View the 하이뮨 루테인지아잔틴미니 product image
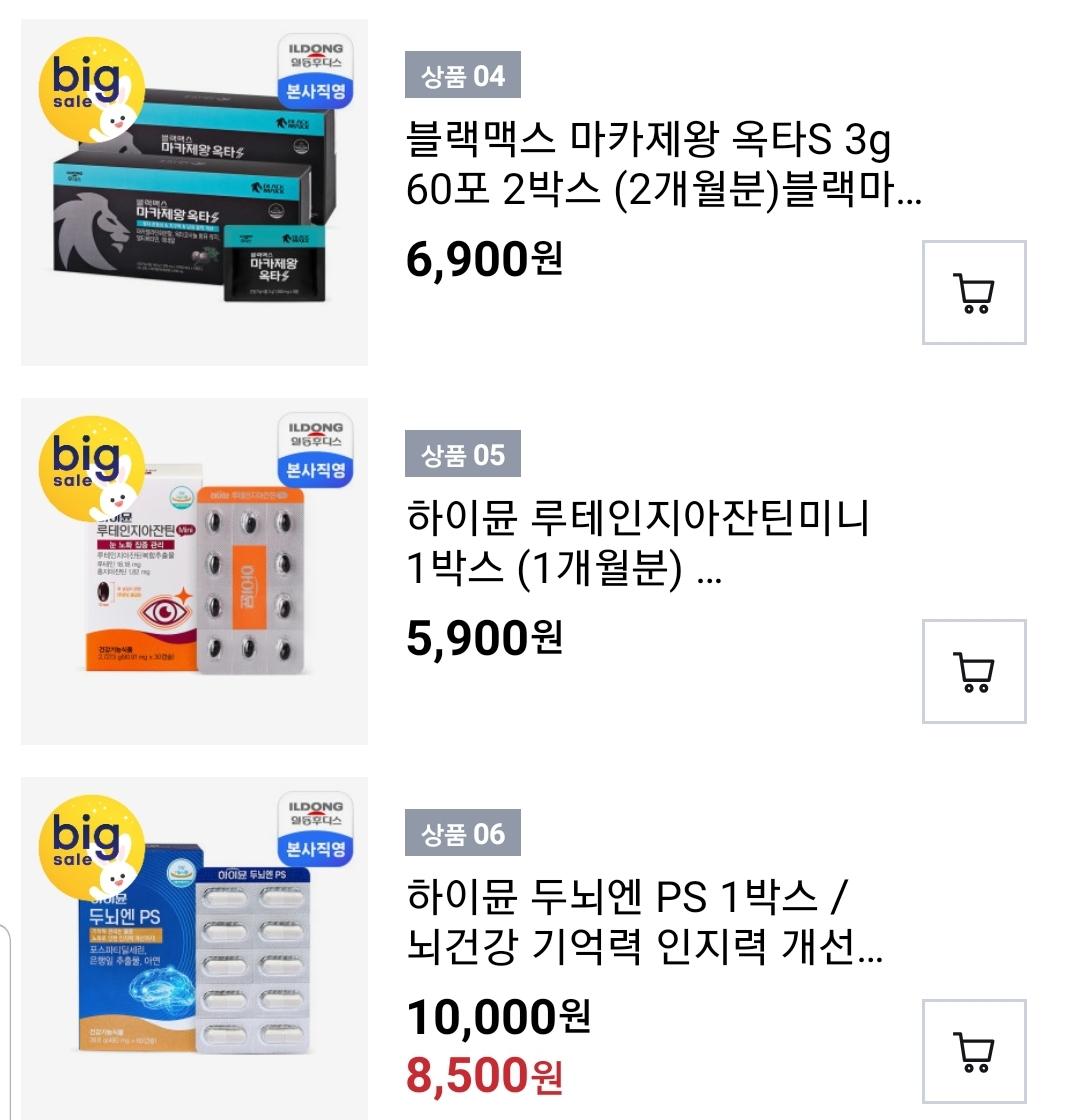This screenshot has height=1120, width=1080. (195, 572)
